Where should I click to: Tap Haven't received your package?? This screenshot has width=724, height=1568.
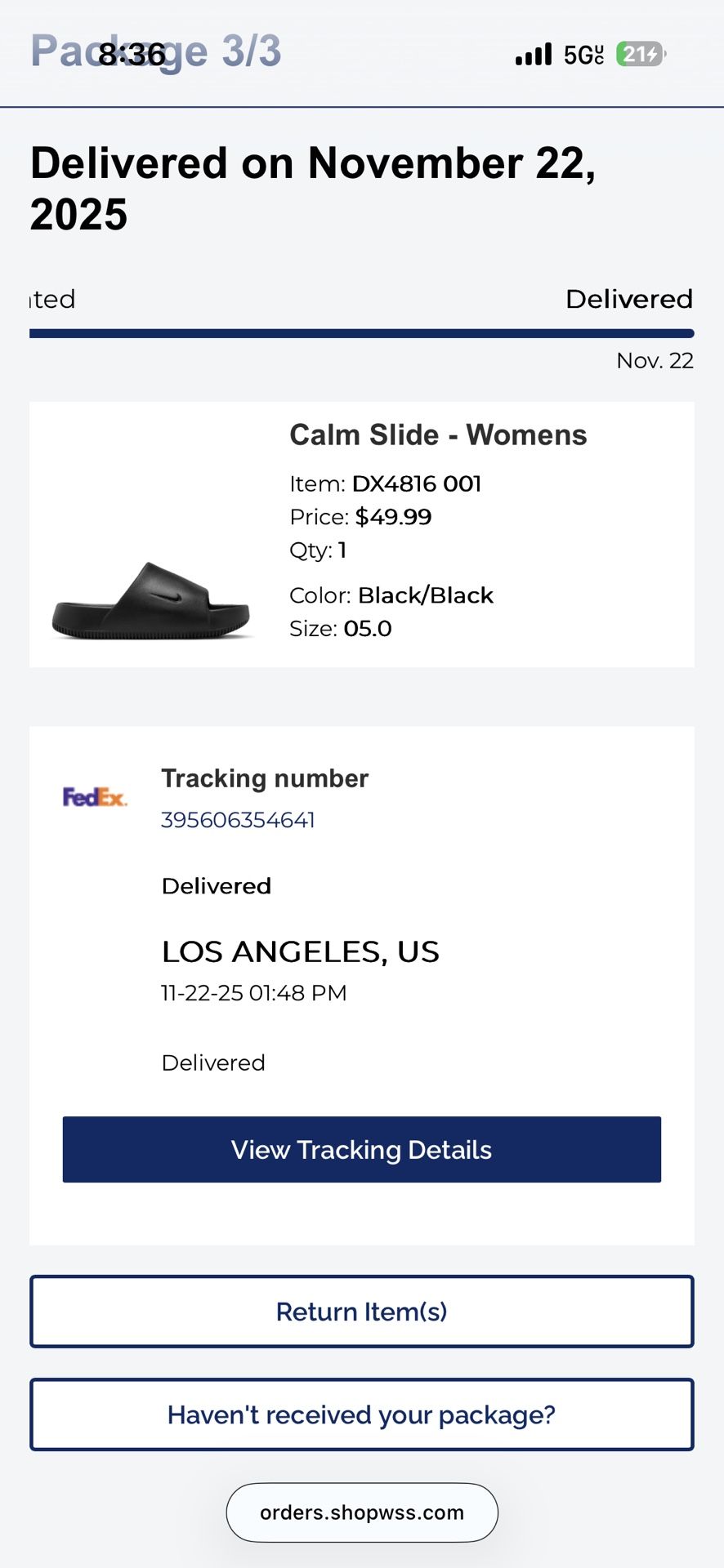[x=362, y=1414]
